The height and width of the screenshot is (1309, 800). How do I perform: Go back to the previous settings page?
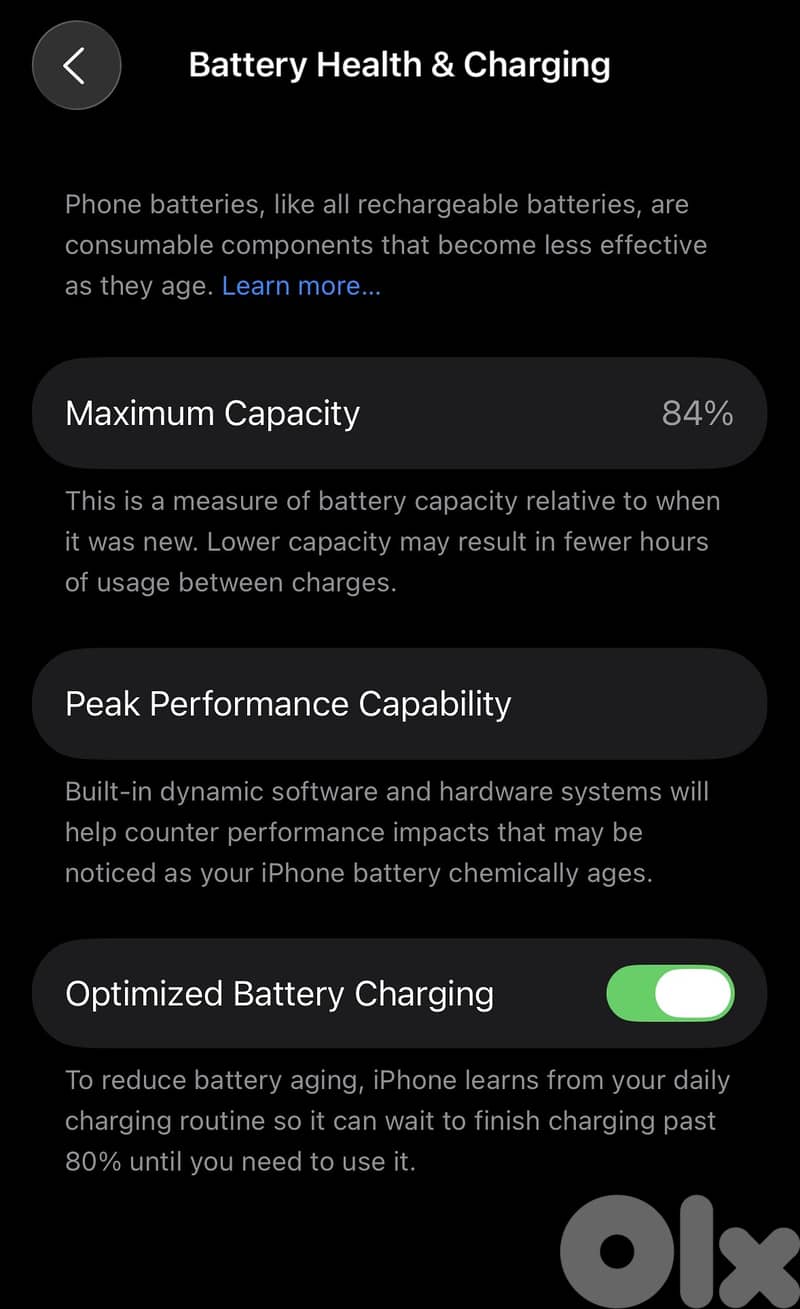(76, 66)
